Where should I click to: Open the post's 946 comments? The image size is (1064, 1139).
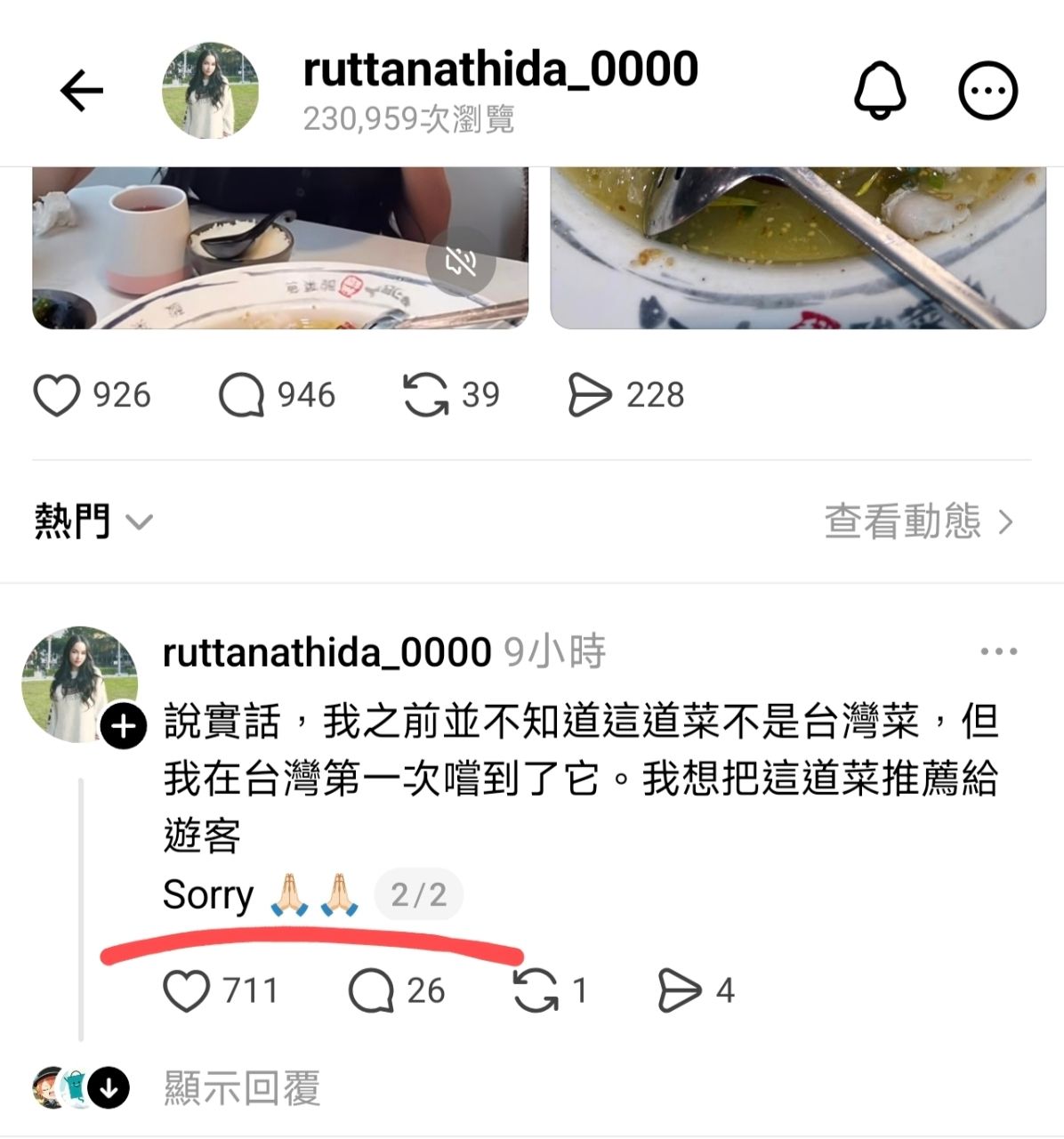pos(242,395)
